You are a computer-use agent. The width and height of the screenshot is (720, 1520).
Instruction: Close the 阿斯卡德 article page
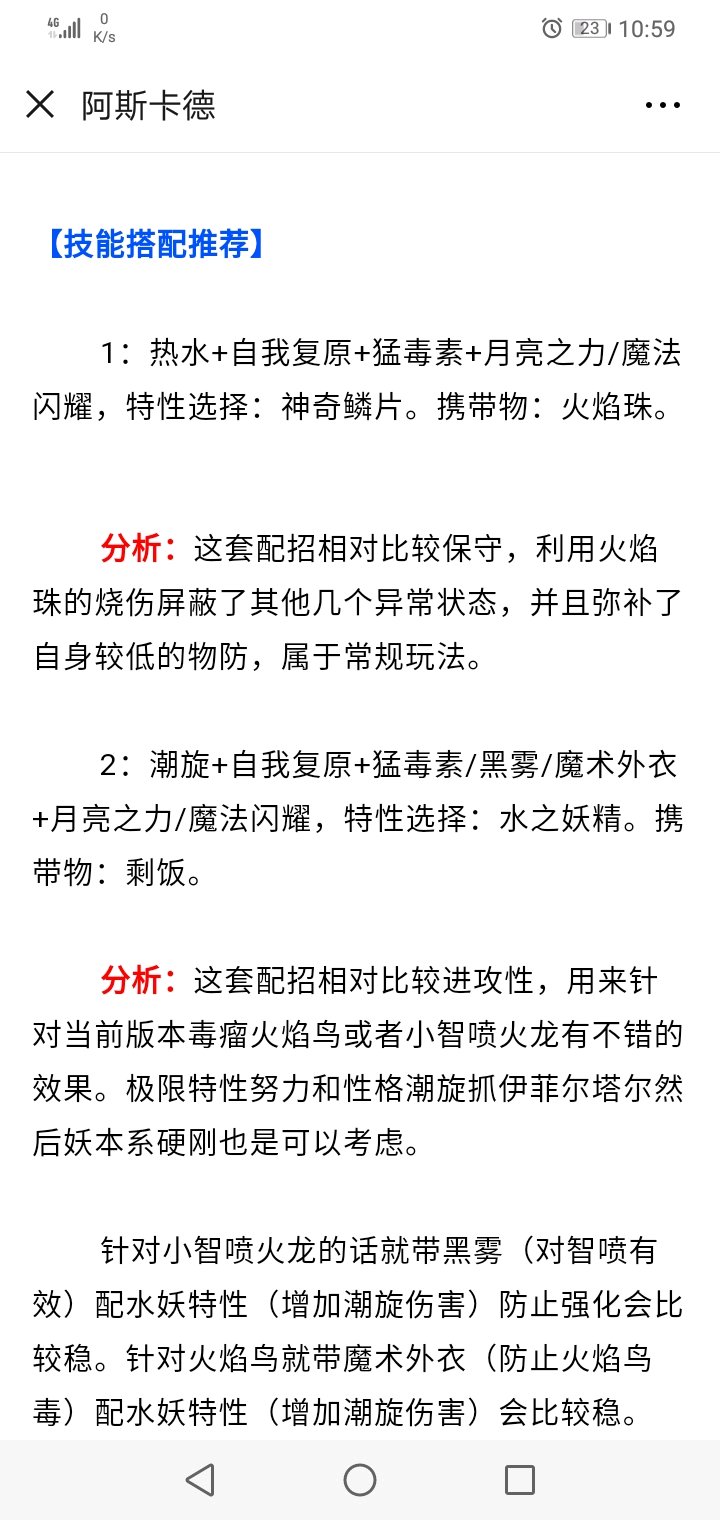[x=40, y=105]
